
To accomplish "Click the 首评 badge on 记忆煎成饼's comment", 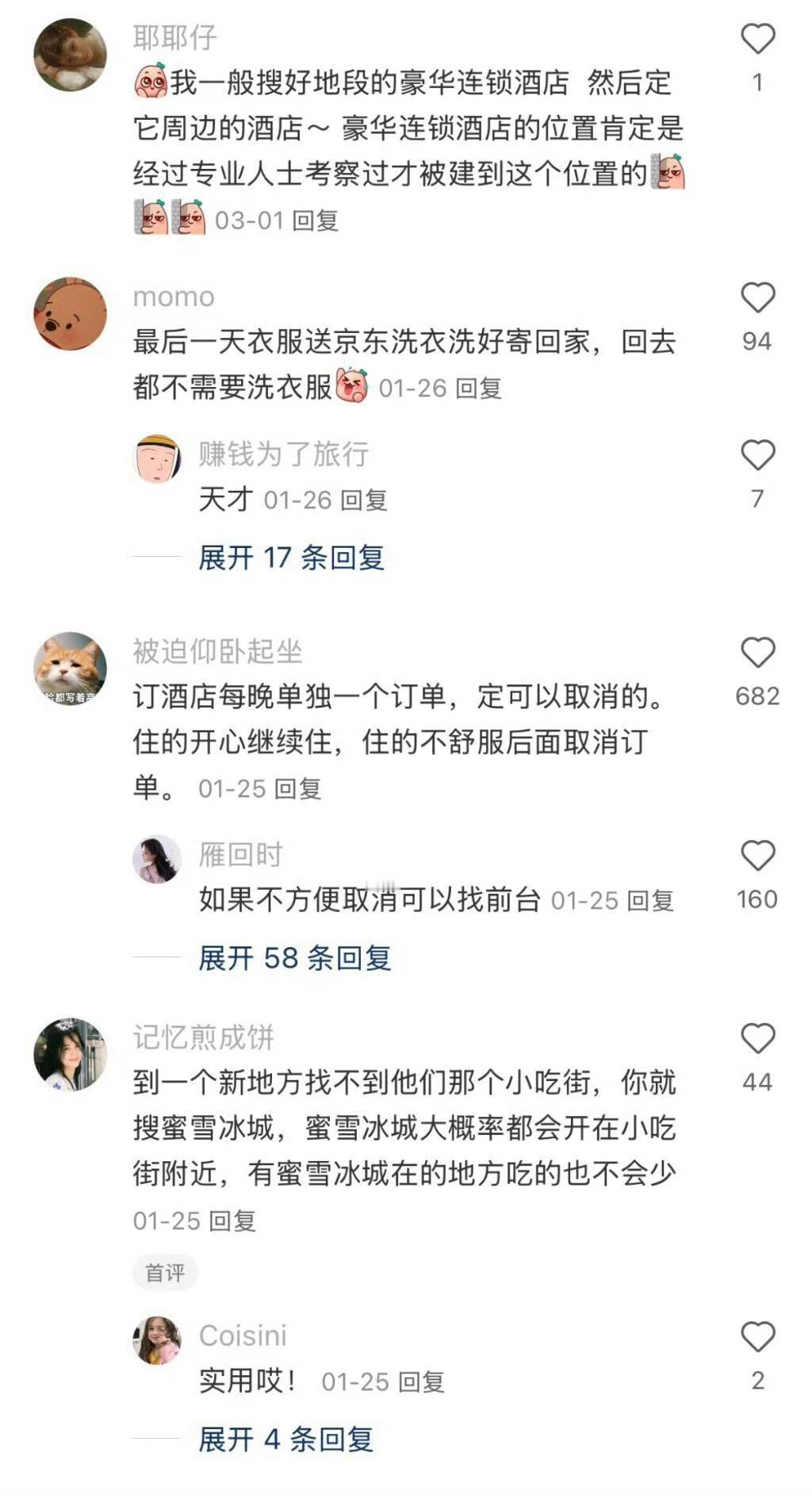I will tap(165, 1271).
